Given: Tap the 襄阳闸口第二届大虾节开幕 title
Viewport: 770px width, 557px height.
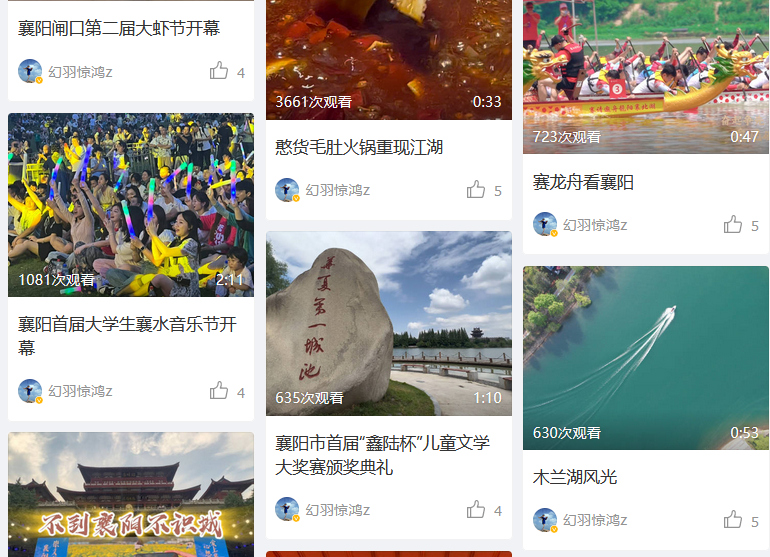Looking at the screenshot, I should coord(119,28).
